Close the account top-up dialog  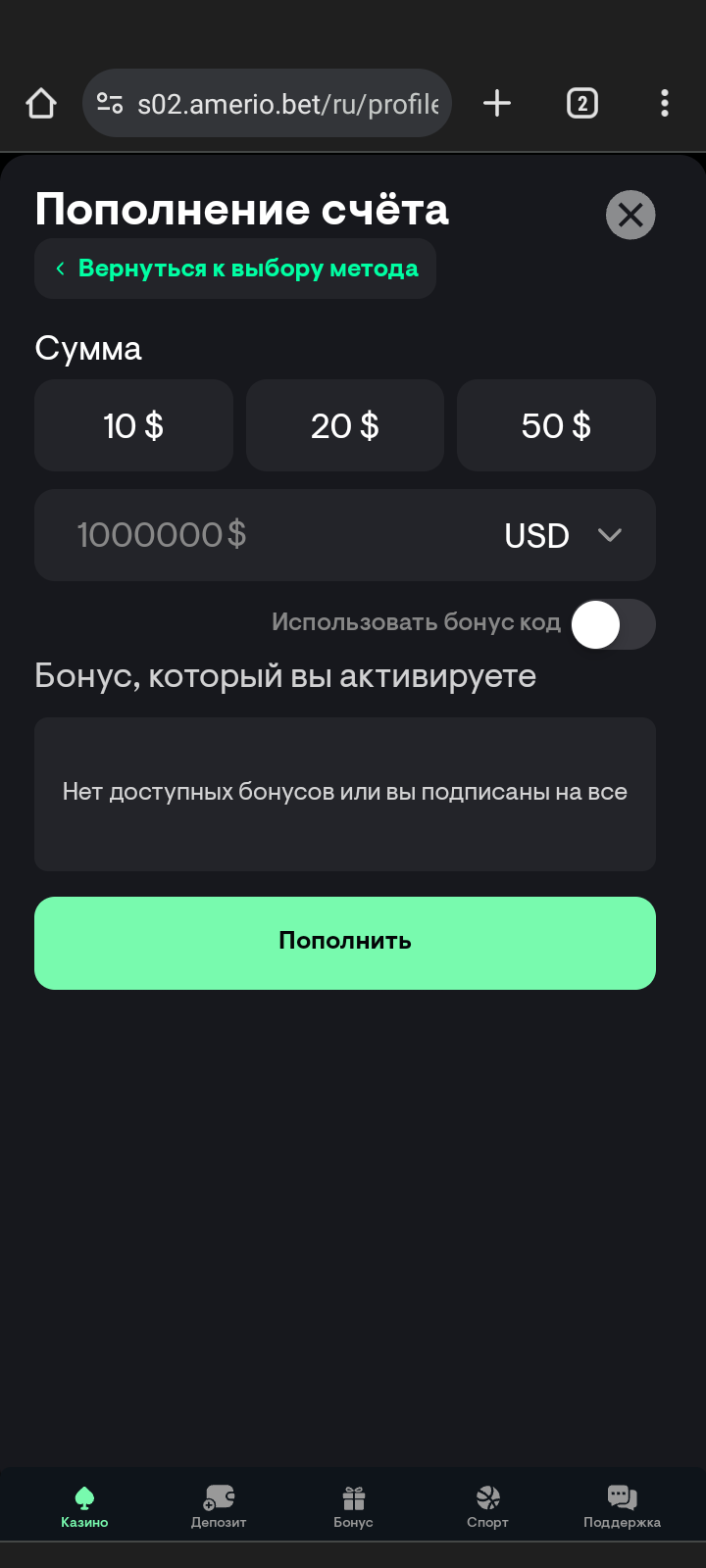tap(630, 215)
